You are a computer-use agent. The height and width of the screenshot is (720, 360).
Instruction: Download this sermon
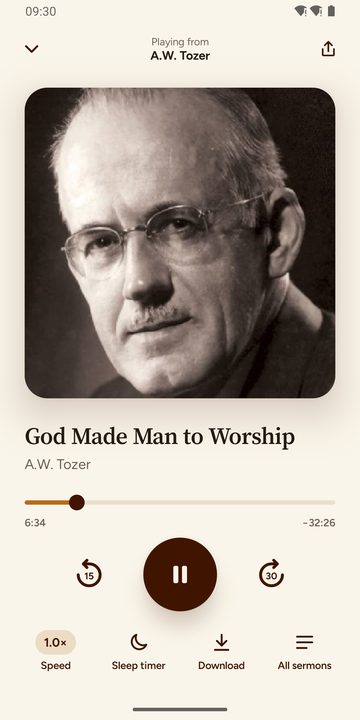[x=221, y=651]
